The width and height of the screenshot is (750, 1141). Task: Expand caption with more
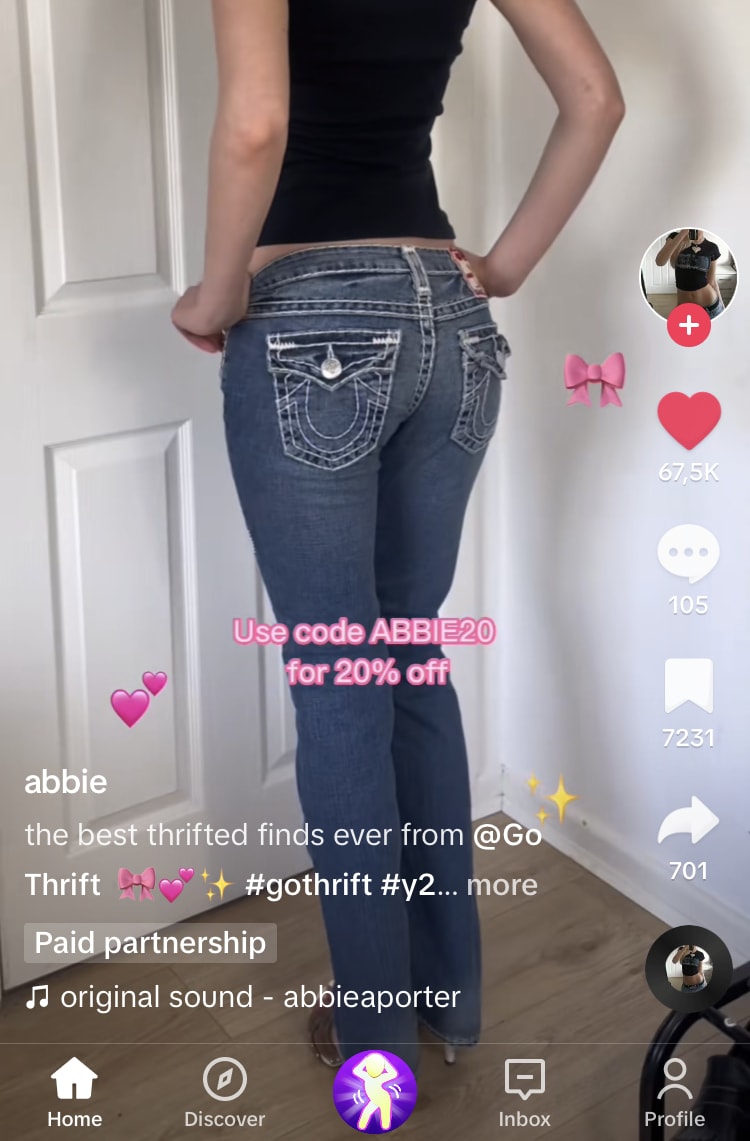click(x=502, y=885)
